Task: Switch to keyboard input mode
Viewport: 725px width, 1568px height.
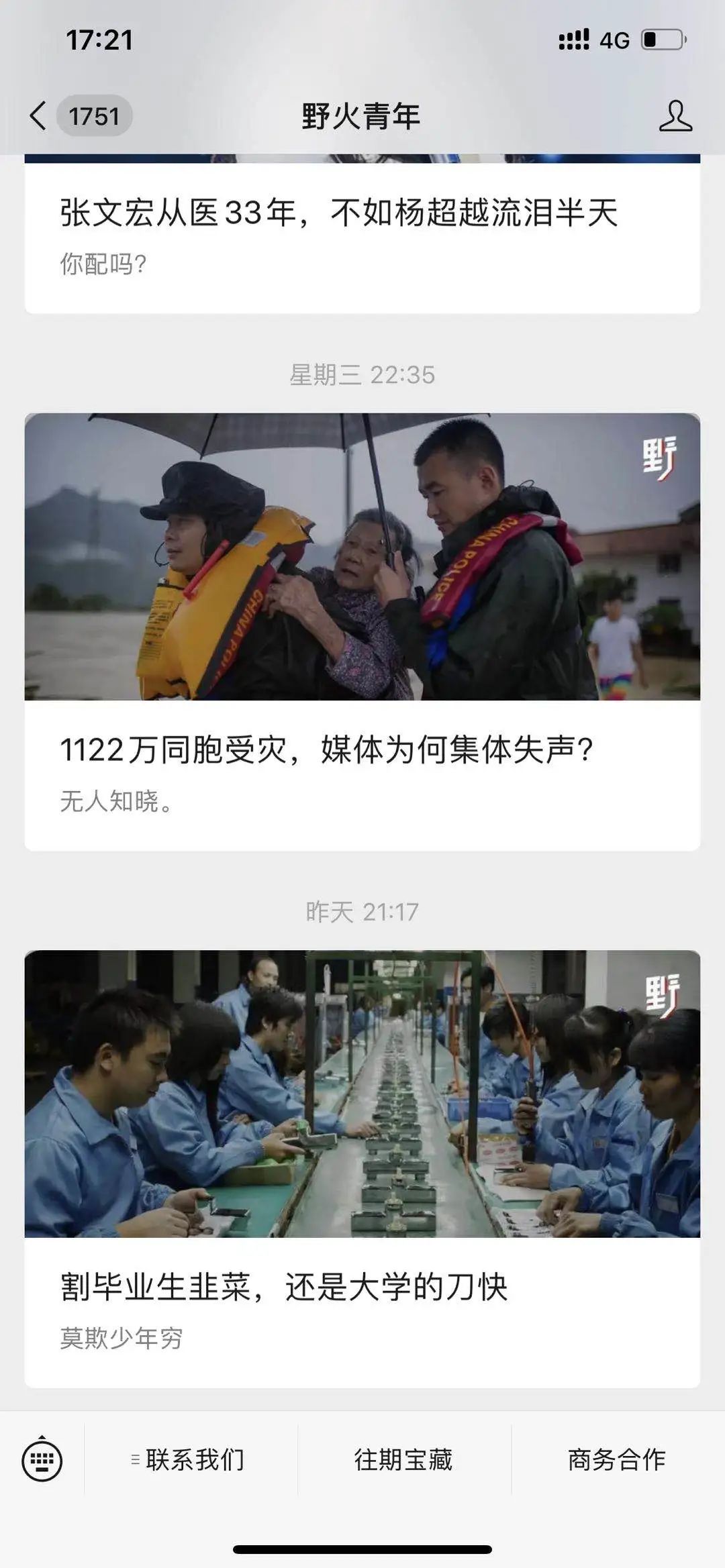Action: (x=42, y=1460)
